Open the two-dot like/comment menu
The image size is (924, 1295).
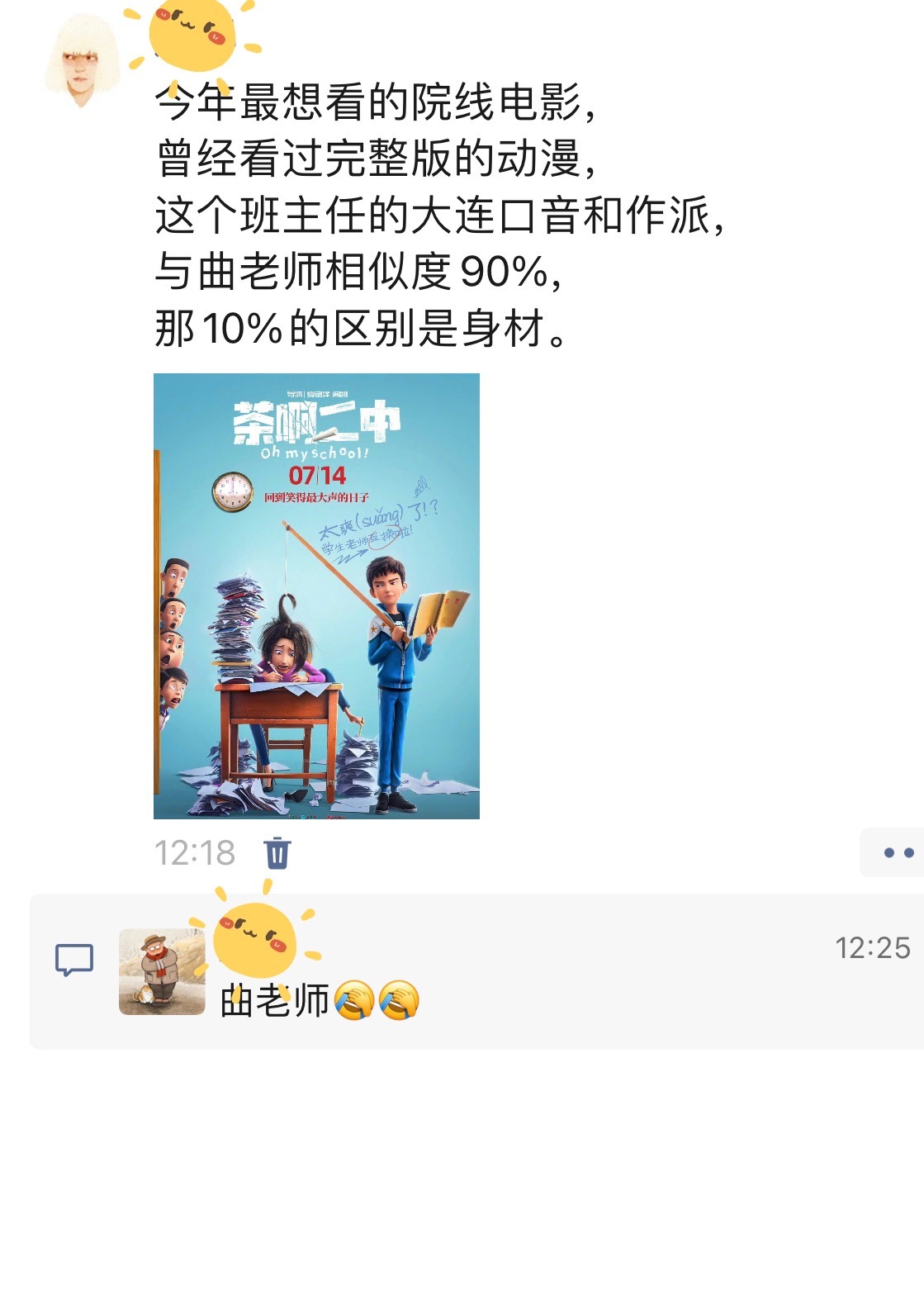[x=897, y=852]
